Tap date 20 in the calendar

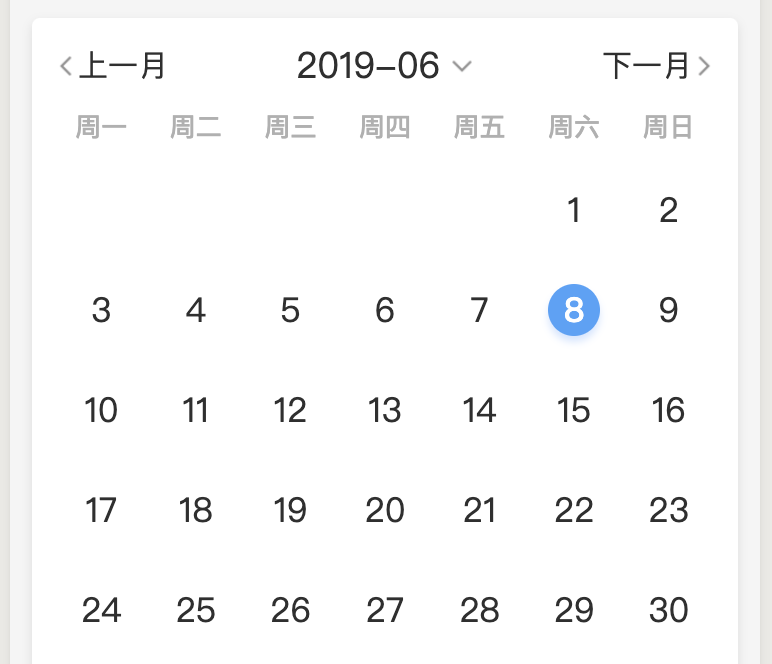[x=385, y=510]
